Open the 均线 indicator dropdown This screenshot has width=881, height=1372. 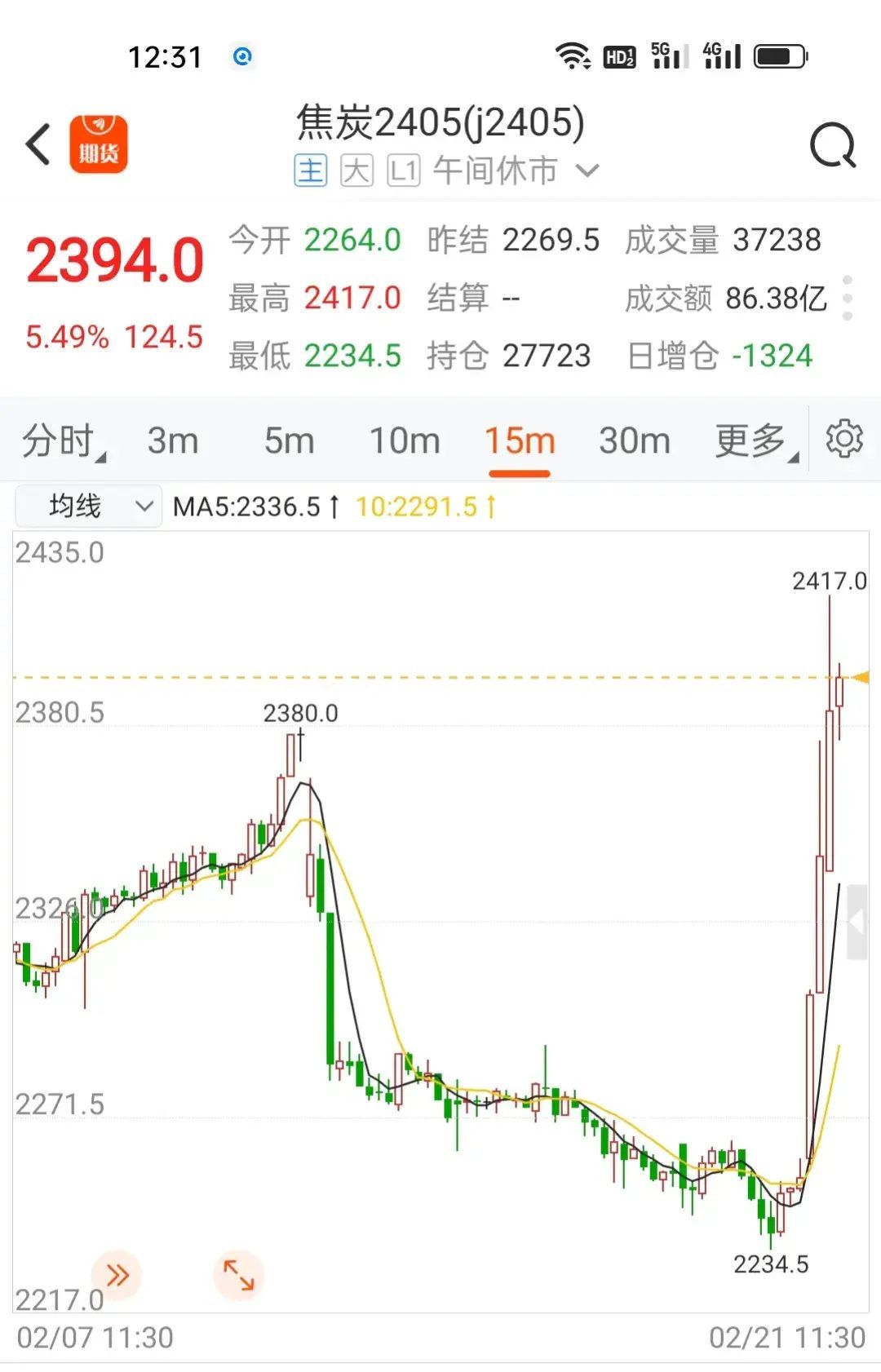(88, 506)
